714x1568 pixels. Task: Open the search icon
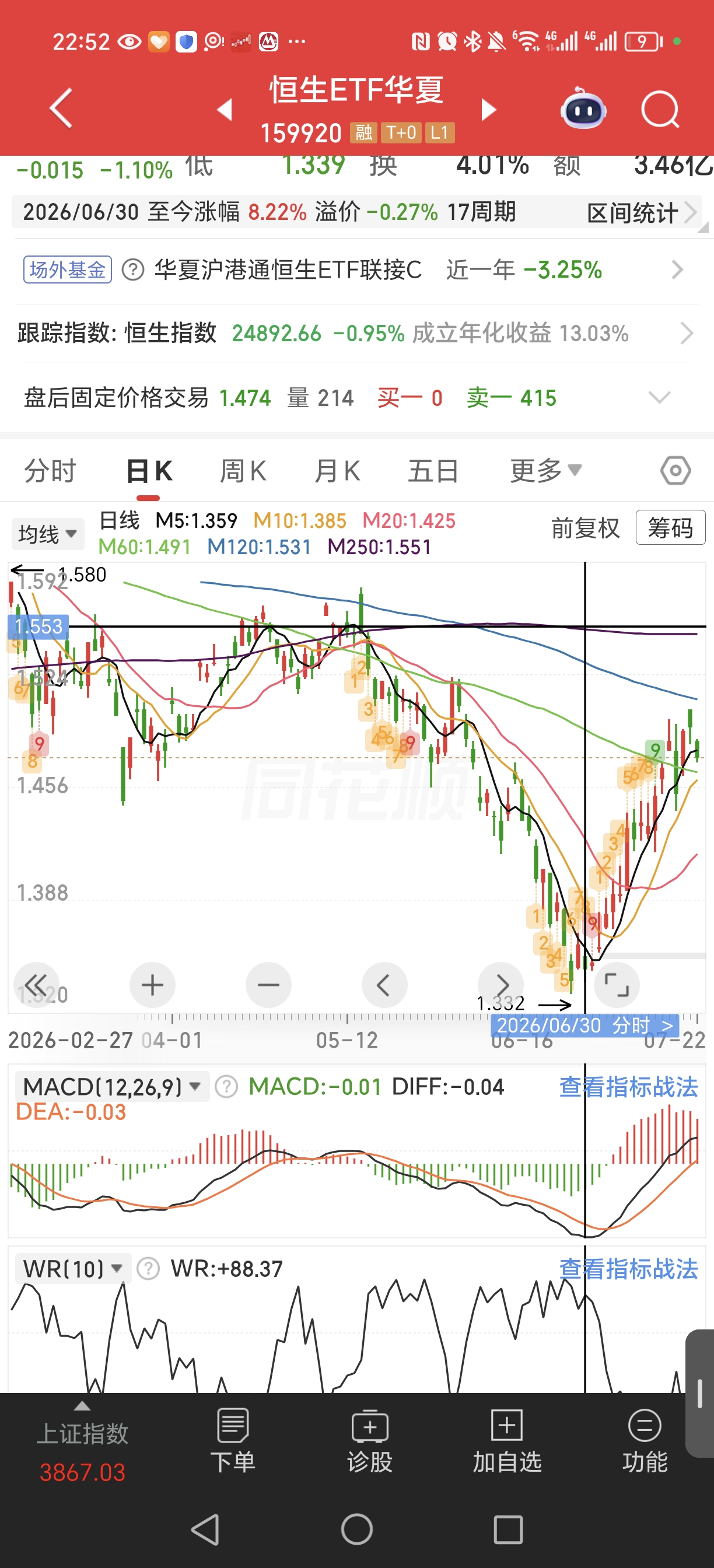660,110
